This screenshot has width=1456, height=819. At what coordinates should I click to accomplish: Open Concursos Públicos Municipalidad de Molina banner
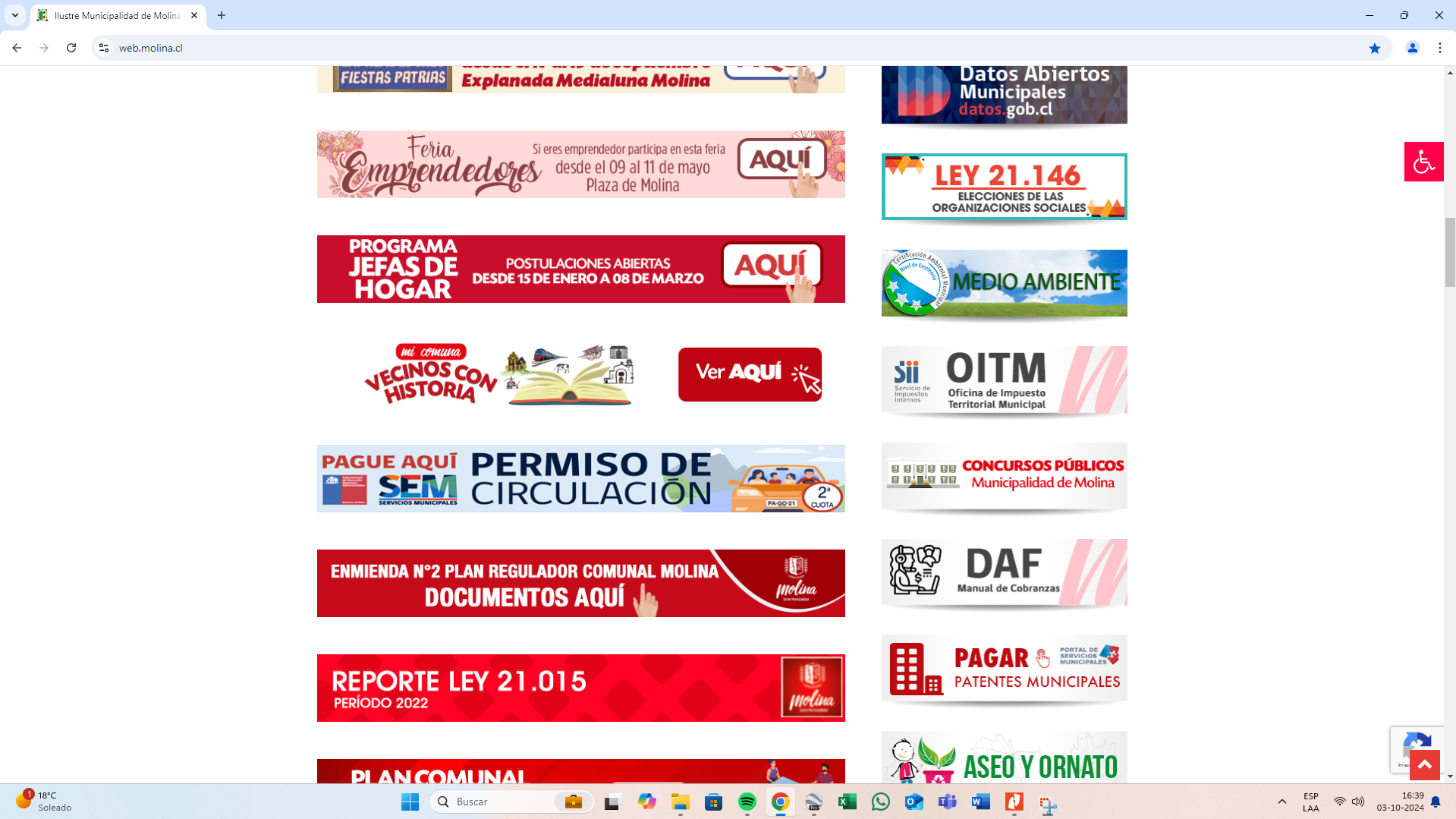1004,476
